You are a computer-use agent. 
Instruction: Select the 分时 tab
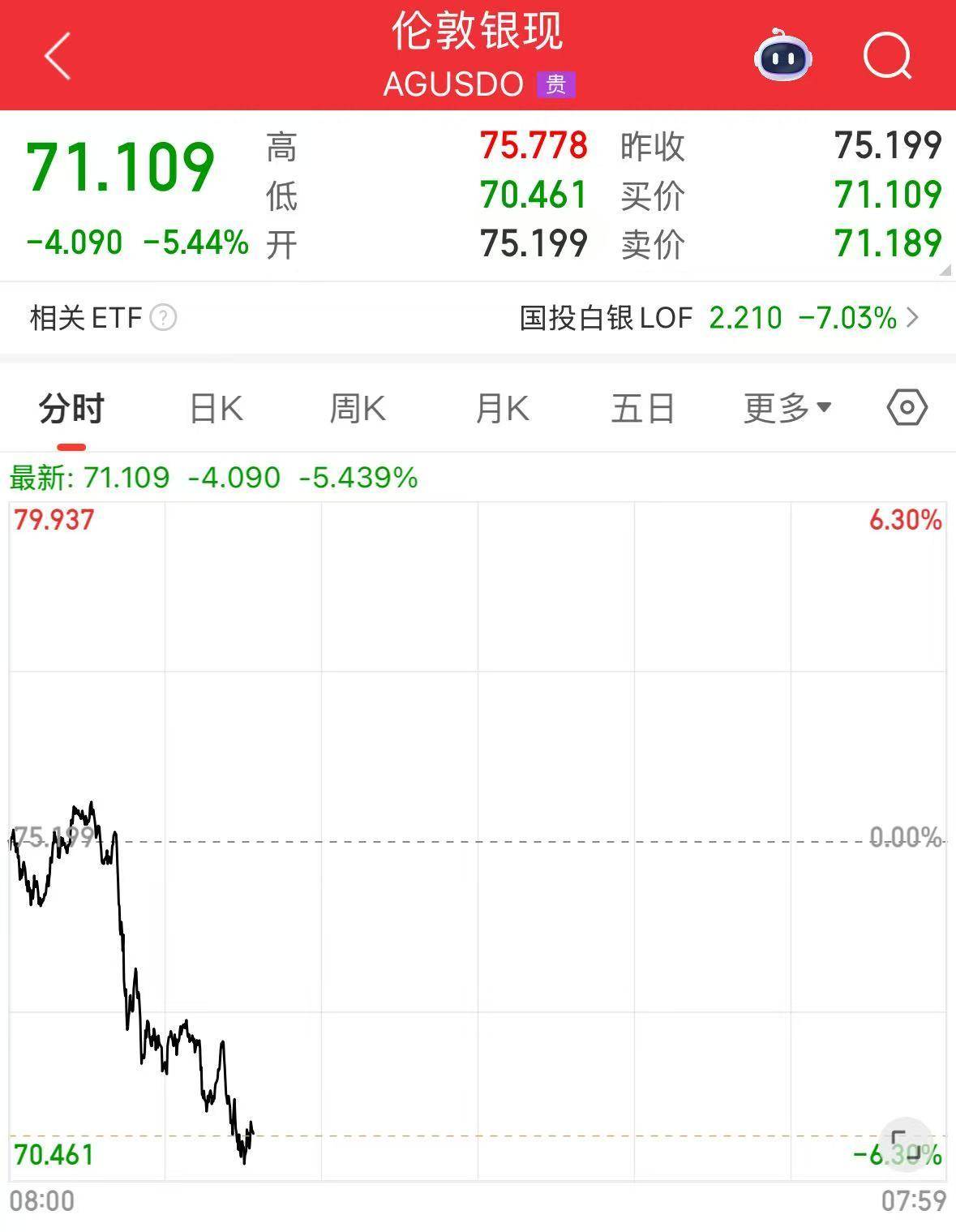[x=71, y=408]
